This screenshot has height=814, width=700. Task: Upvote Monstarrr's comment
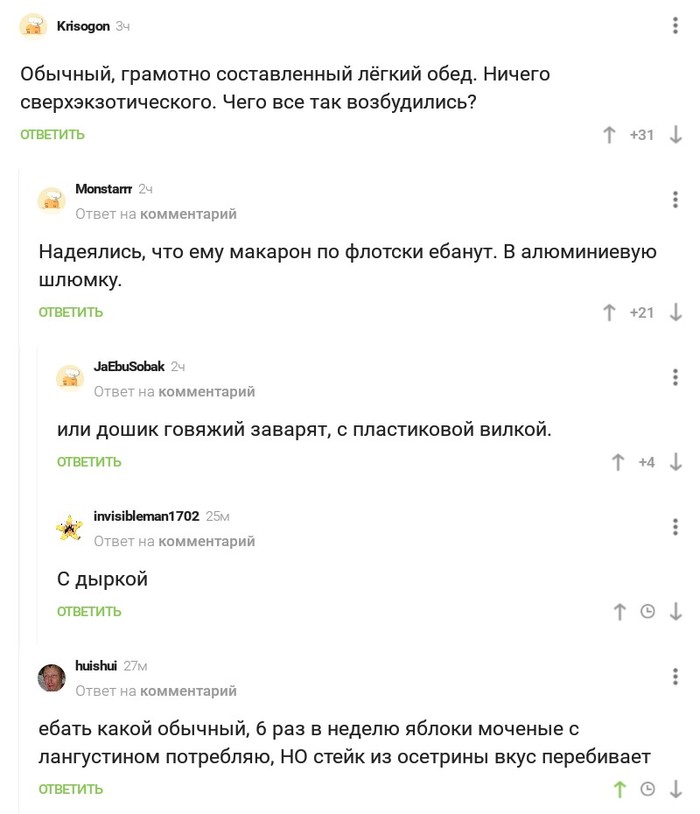(609, 312)
